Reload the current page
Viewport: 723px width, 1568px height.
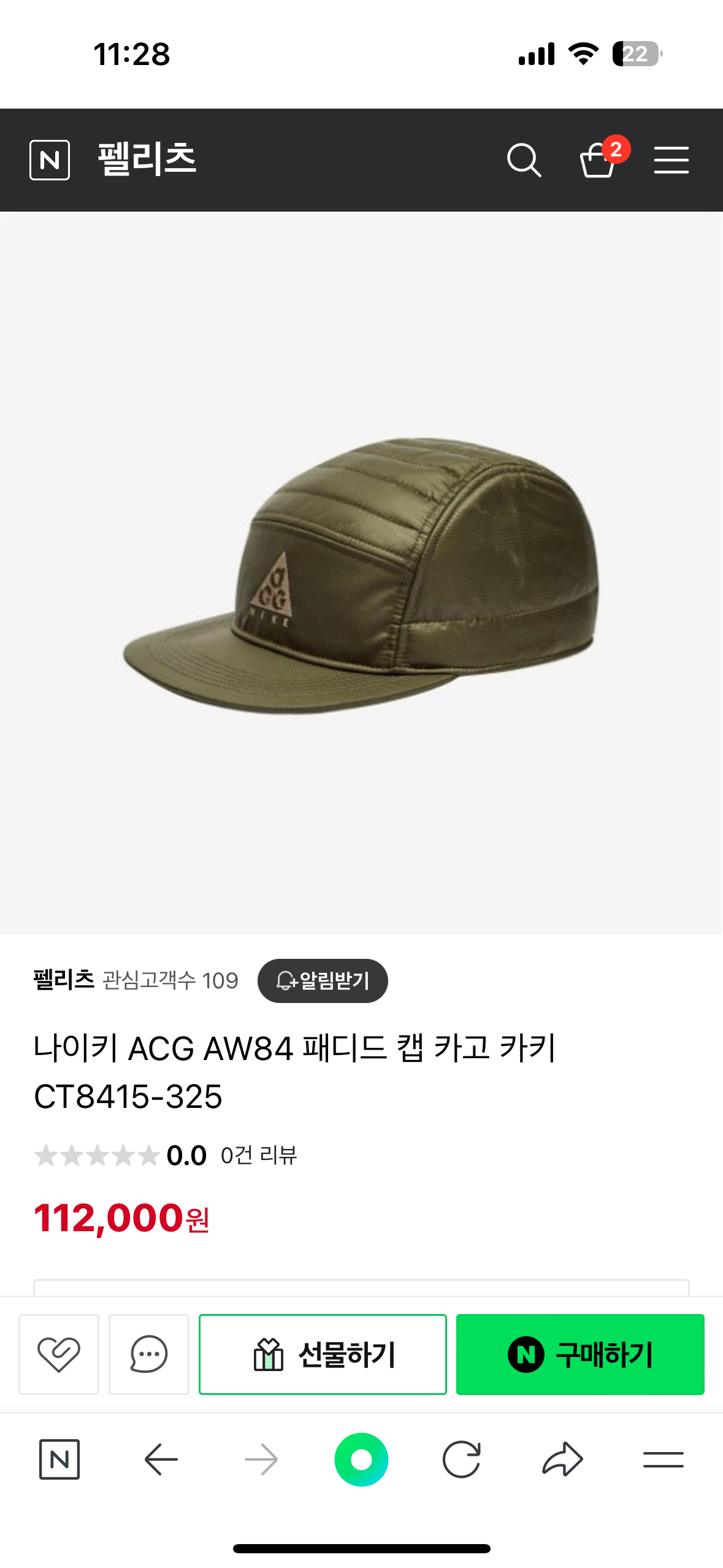tap(461, 1459)
